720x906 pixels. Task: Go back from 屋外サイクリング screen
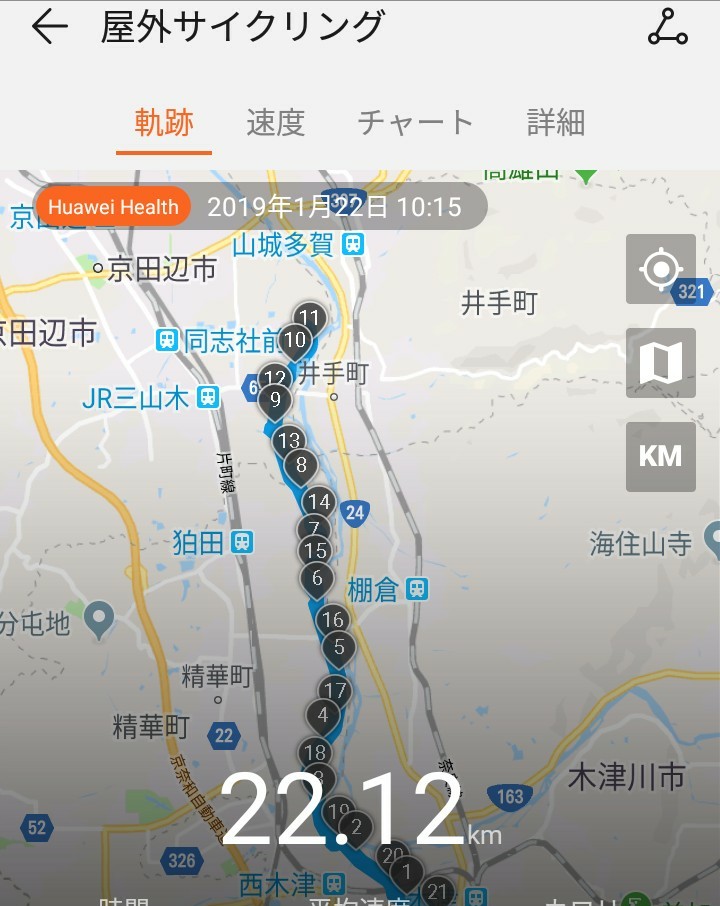click(49, 28)
